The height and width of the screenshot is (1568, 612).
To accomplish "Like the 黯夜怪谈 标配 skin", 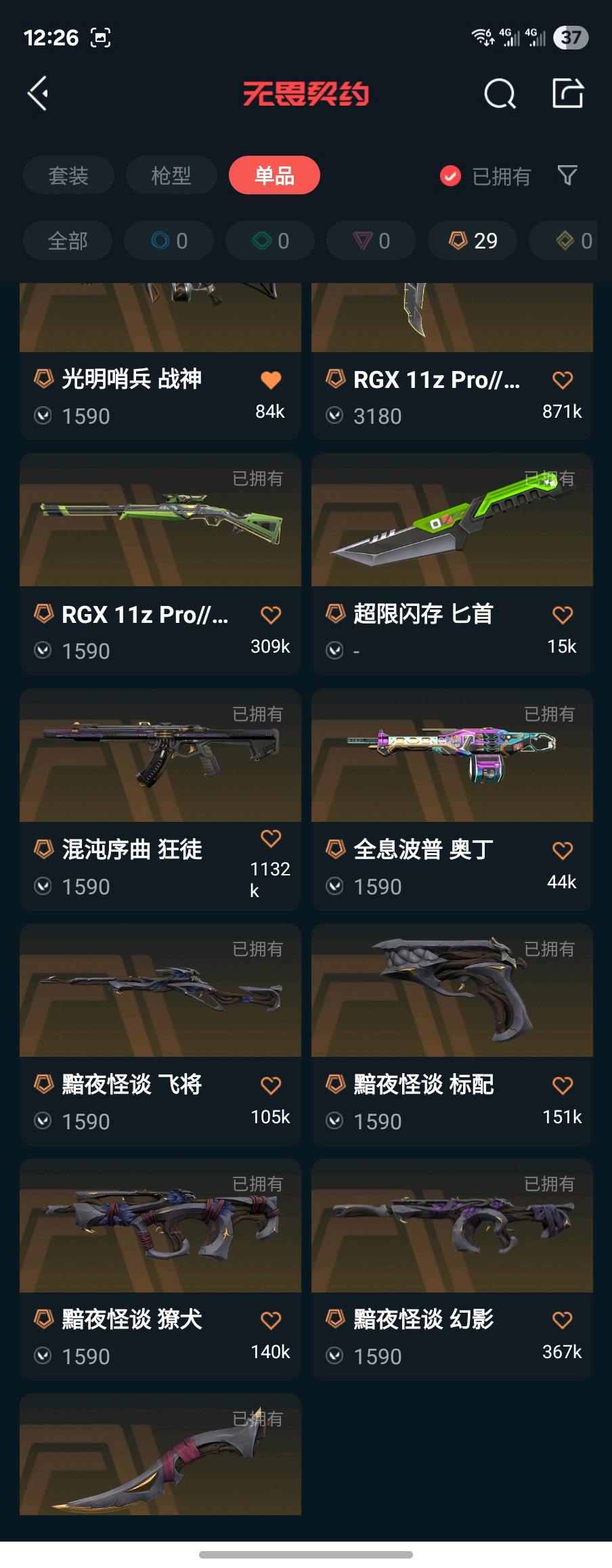I will (x=563, y=1085).
